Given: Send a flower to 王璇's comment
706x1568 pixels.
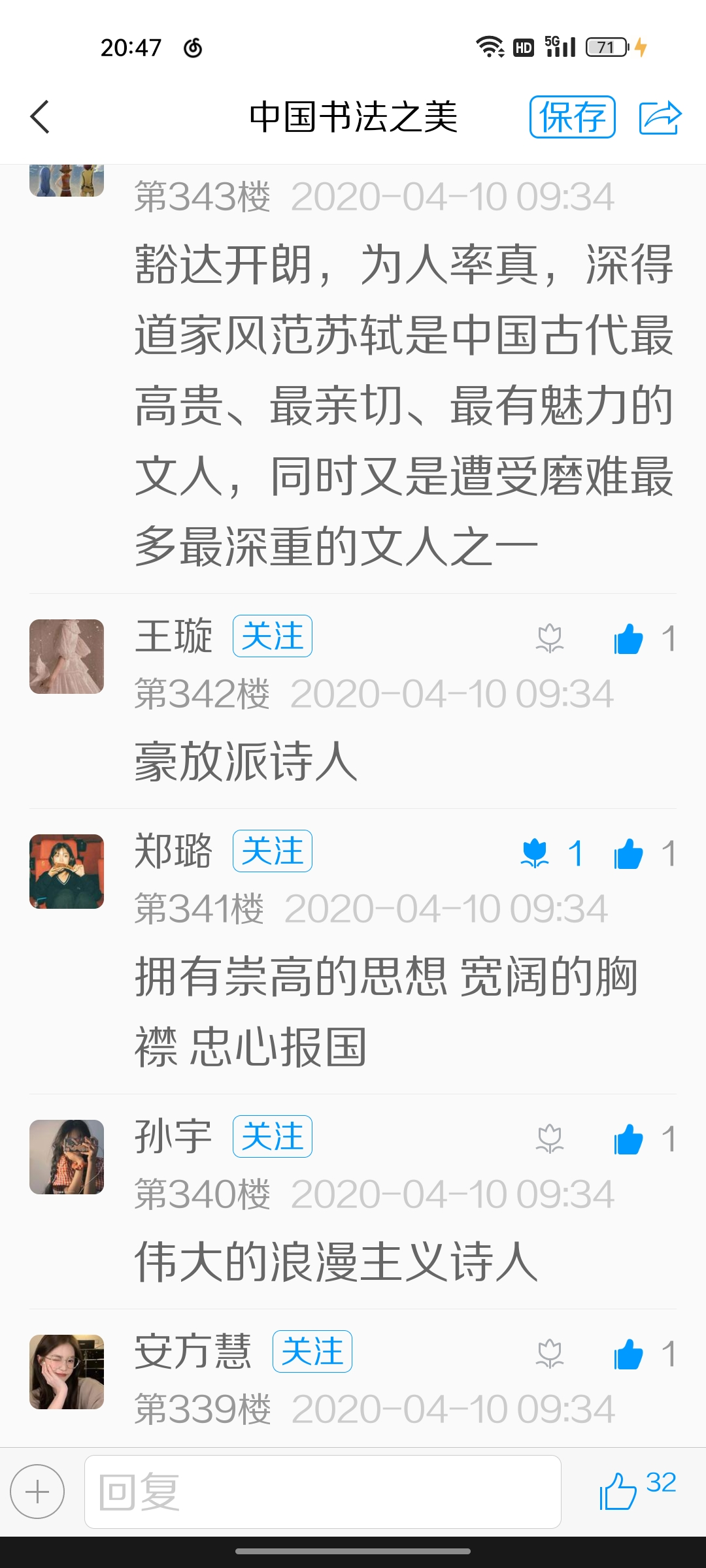Looking at the screenshot, I should tap(550, 638).
